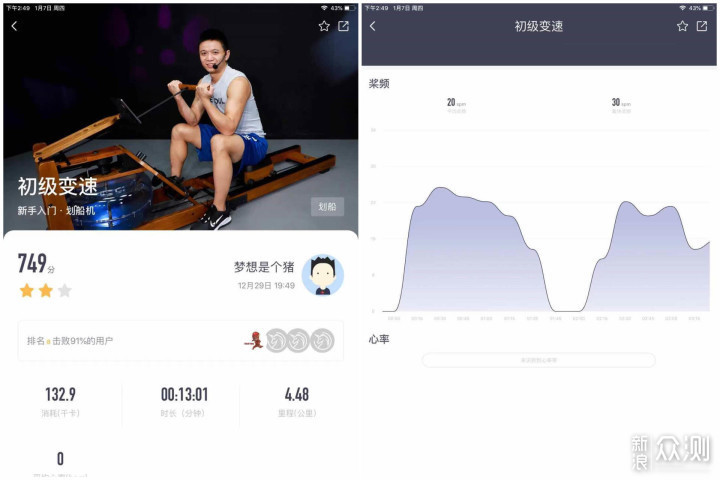
Task: Open the ranking row 击败91%的用户
Action: (x=180, y=341)
